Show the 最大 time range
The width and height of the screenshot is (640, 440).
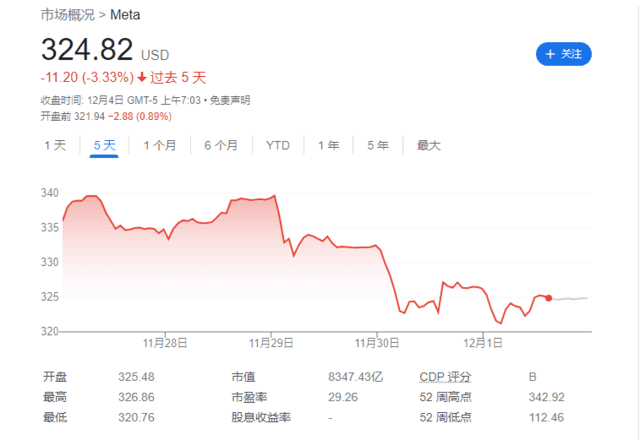(428, 145)
